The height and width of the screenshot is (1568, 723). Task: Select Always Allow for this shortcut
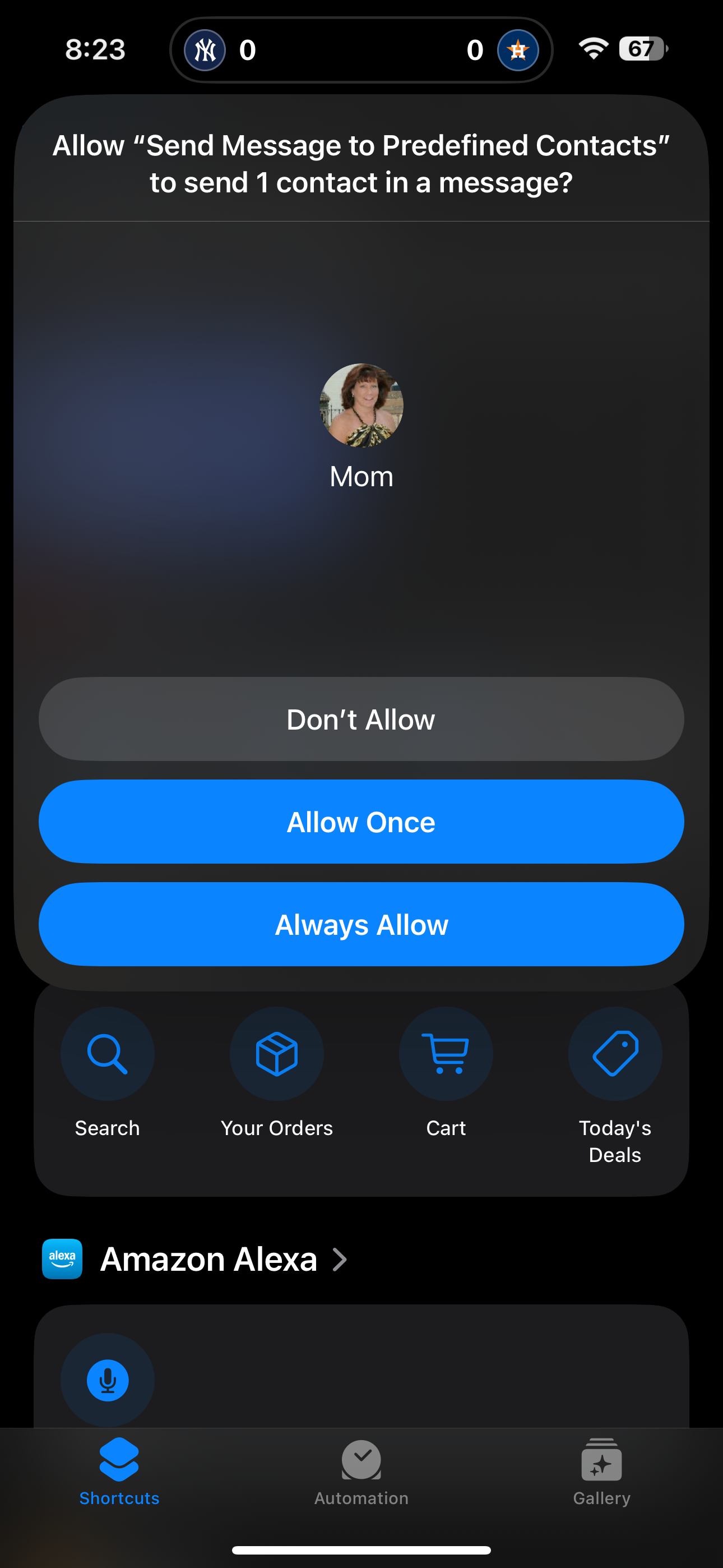pyautogui.click(x=361, y=924)
